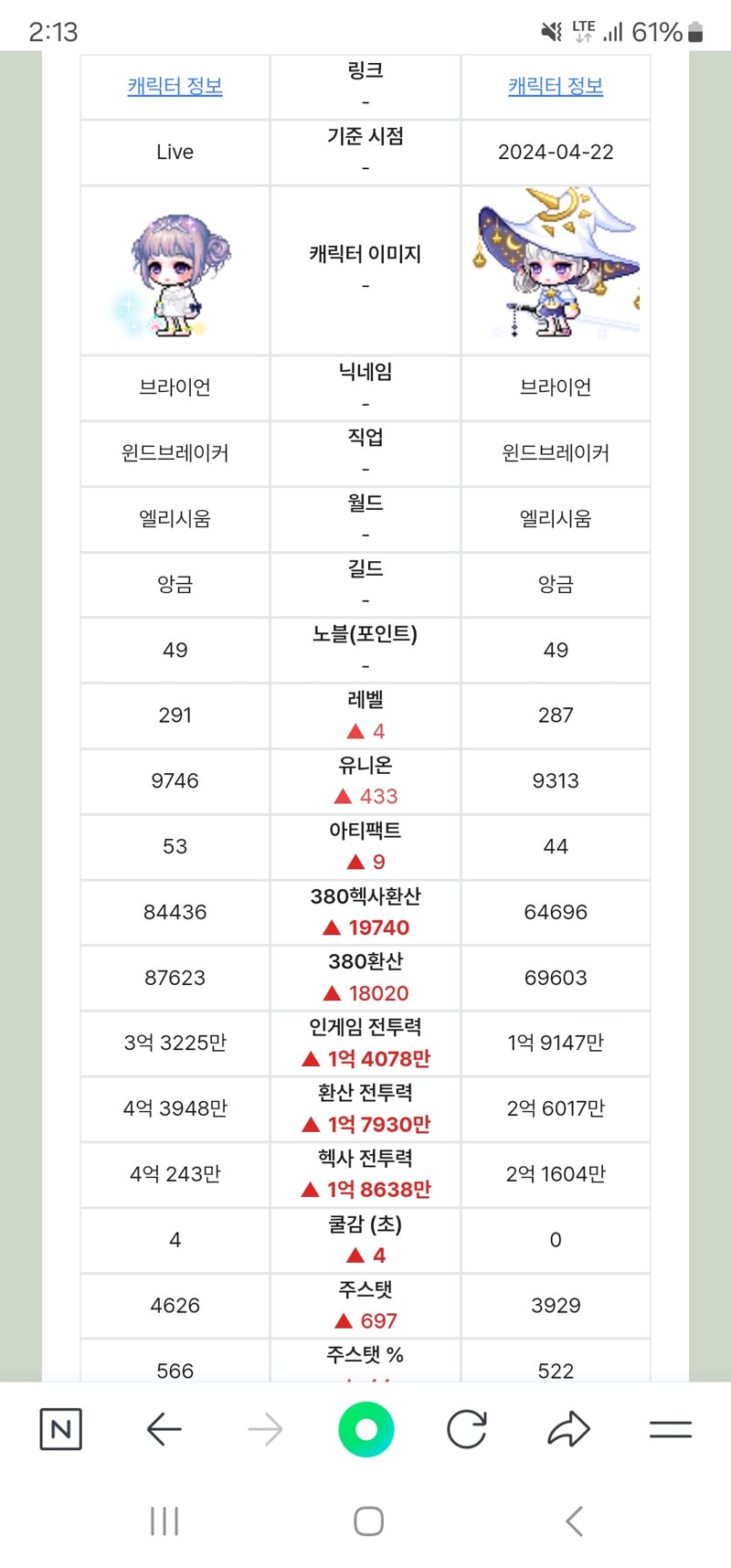Image resolution: width=731 pixels, height=1568 pixels.
Task: Open 캐릭터 정보 link for Live column
Action: coord(175,86)
